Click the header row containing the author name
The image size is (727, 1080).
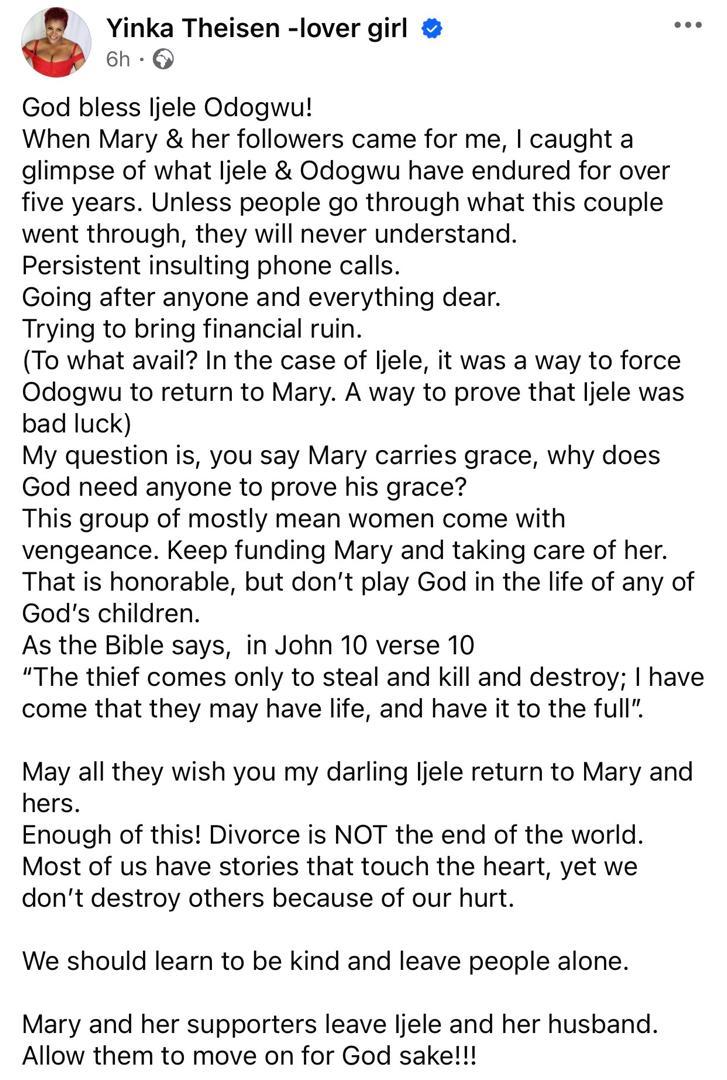click(x=258, y=29)
